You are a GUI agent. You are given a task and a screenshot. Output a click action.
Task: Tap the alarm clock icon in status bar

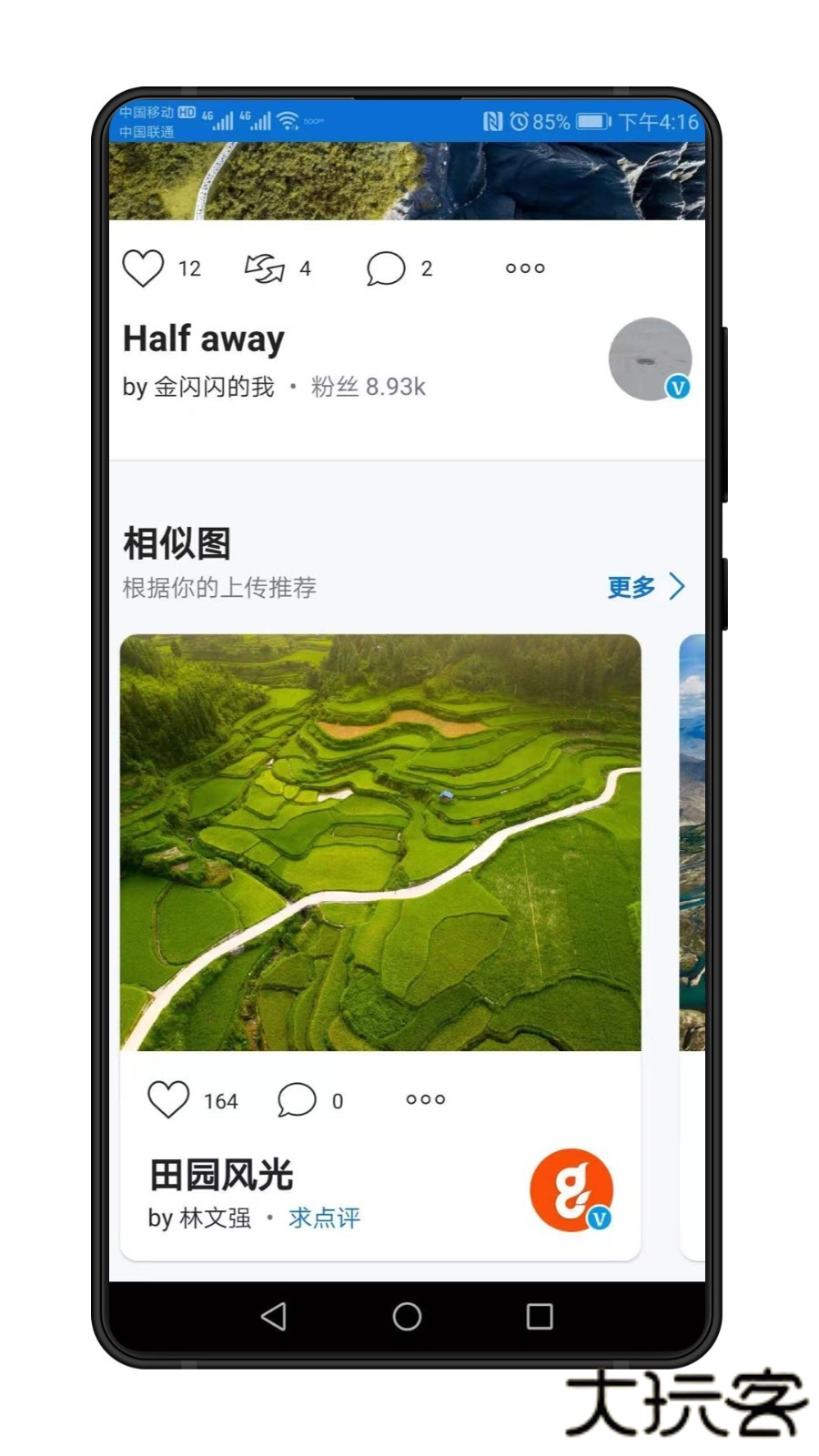pyautogui.click(x=519, y=120)
